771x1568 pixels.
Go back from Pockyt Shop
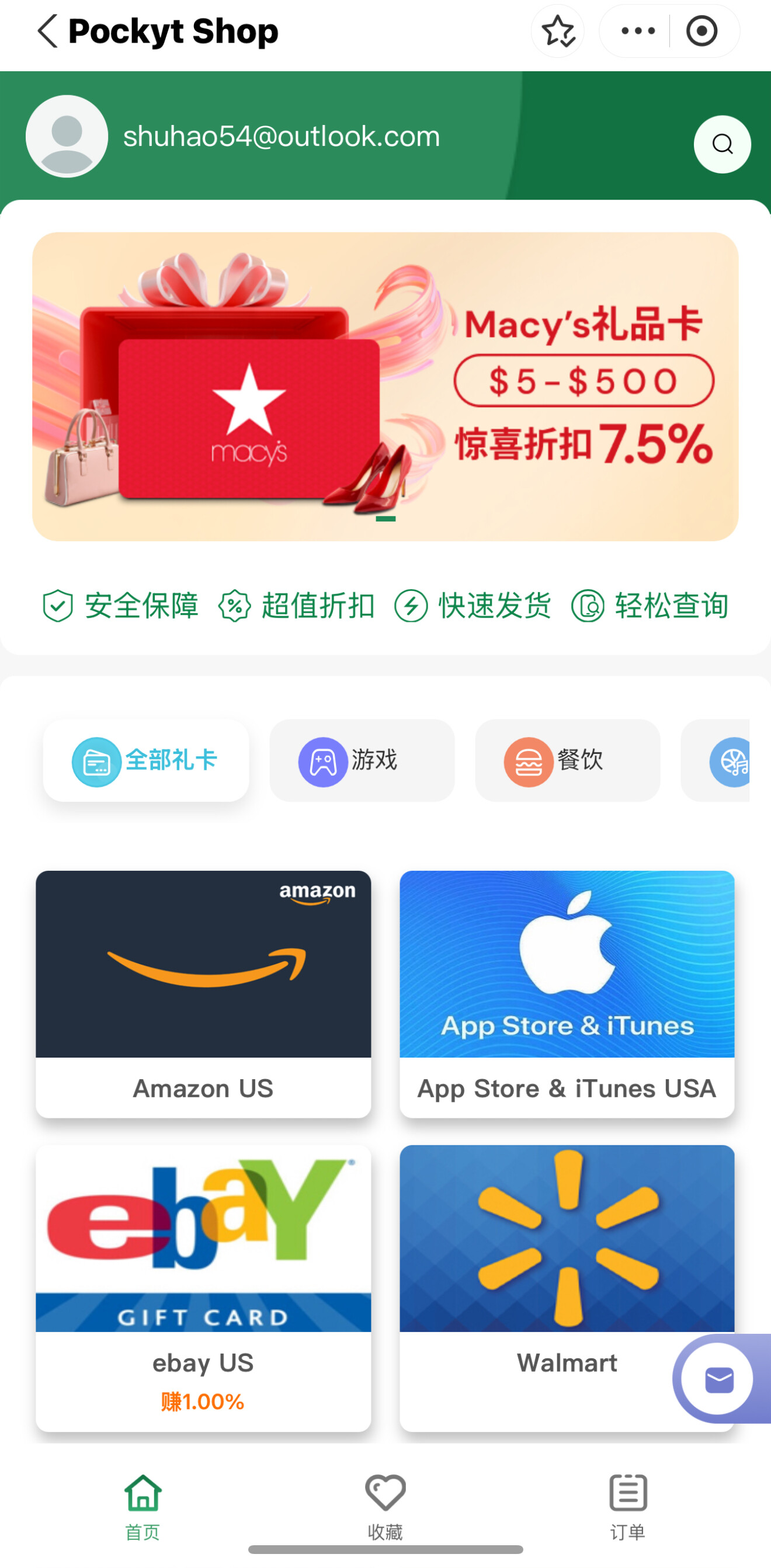coord(47,32)
